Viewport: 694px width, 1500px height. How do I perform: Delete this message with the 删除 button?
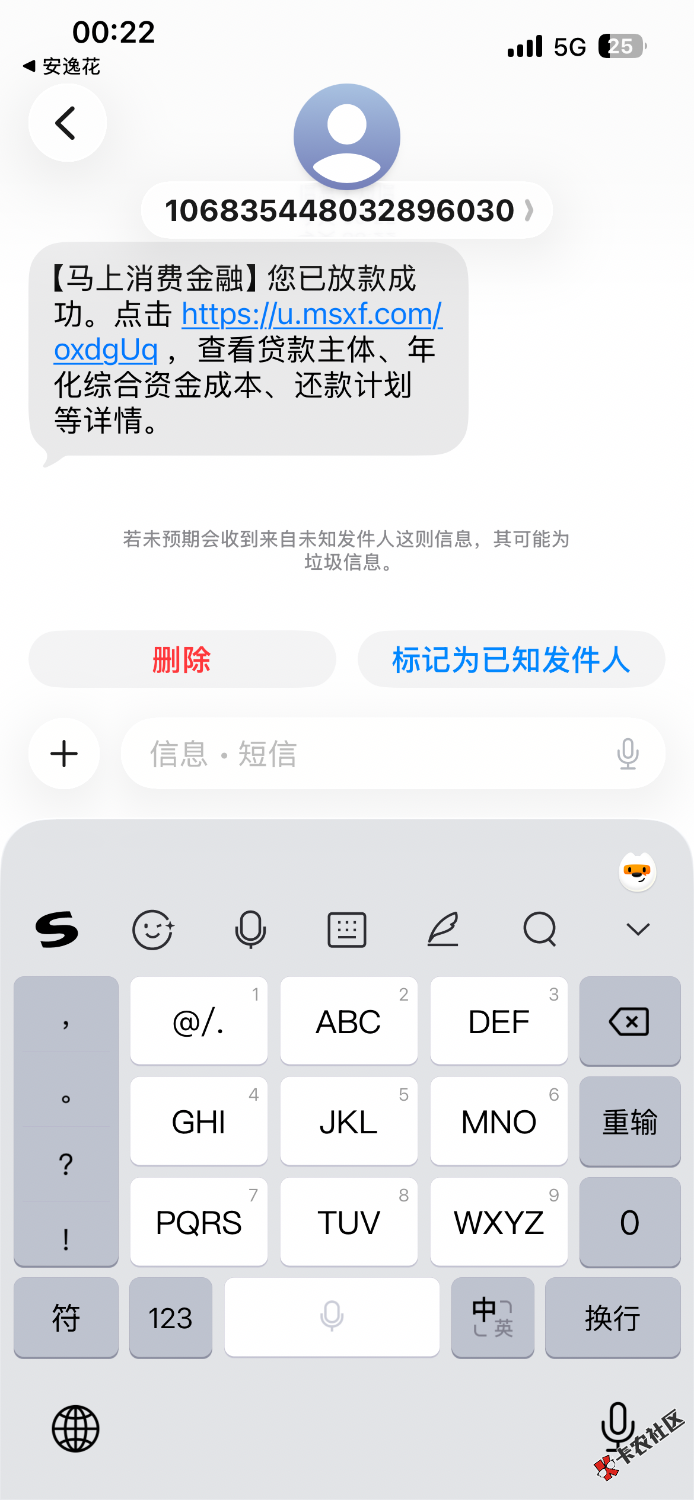[x=182, y=660]
